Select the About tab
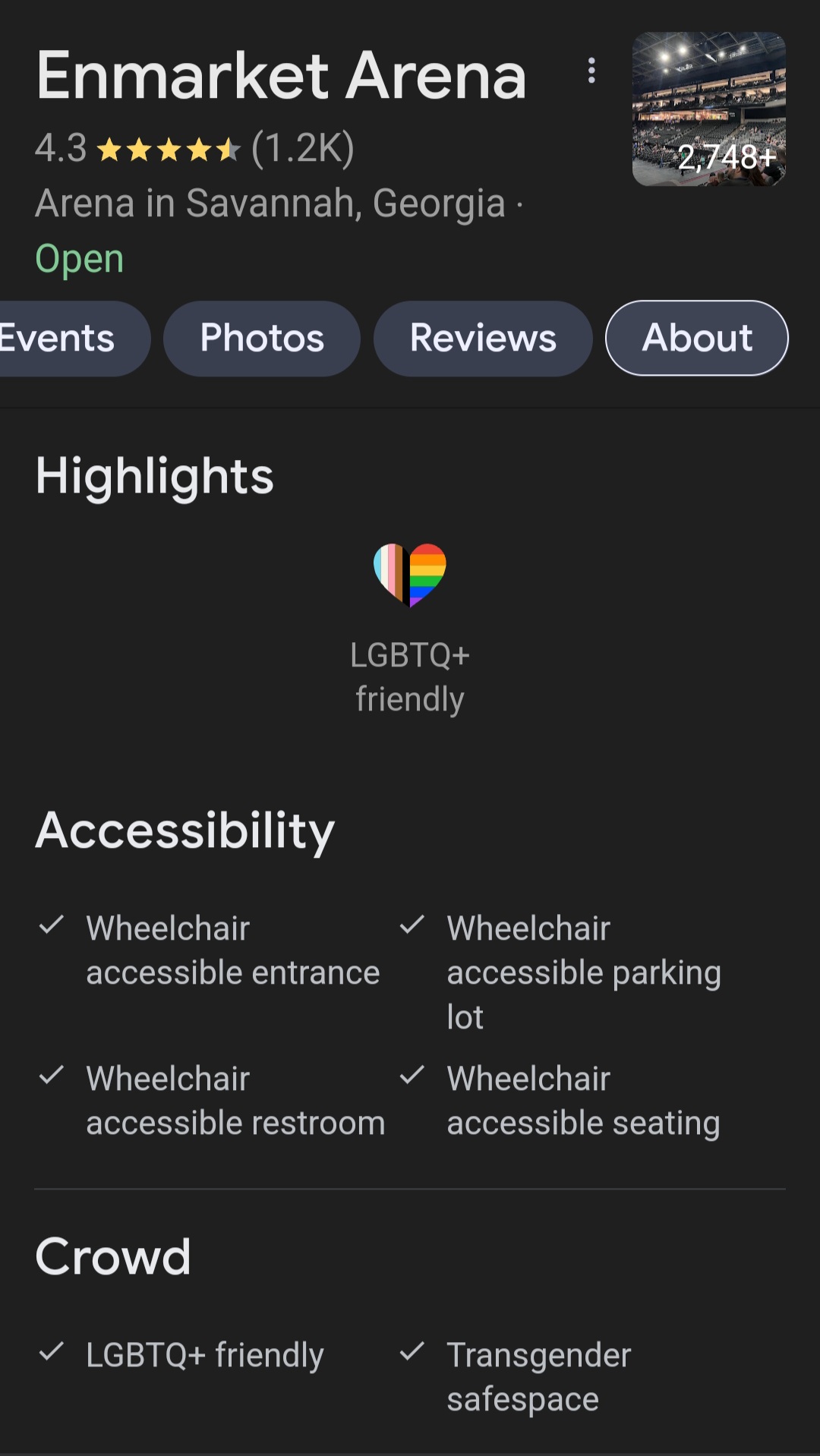Image resolution: width=820 pixels, height=1456 pixels. coord(696,339)
